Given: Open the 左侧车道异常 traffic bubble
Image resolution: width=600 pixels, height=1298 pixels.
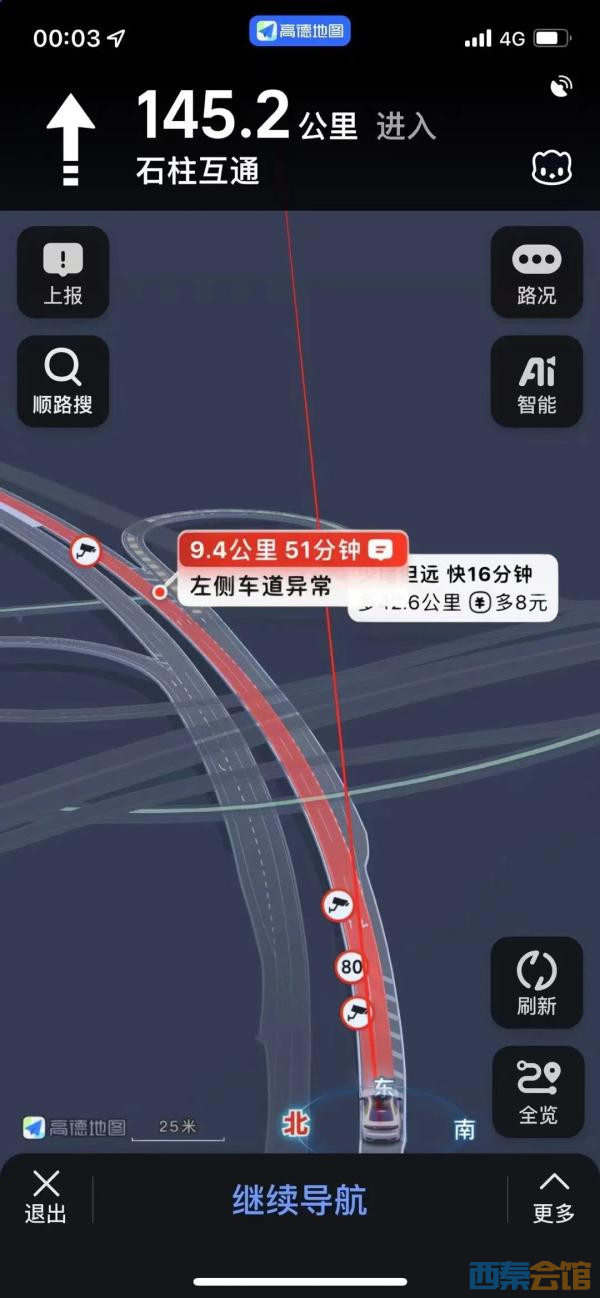Looking at the screenshot, I should 290,567.
